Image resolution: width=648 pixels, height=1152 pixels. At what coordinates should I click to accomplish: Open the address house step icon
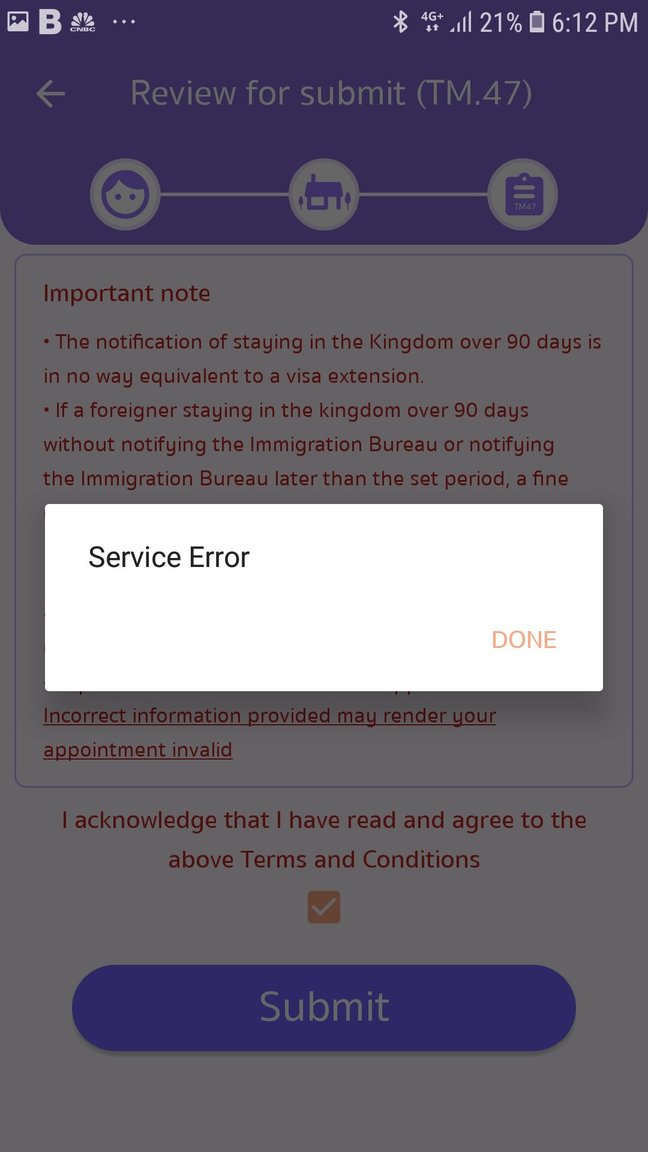pyautogui.click(x=324, y=195)
